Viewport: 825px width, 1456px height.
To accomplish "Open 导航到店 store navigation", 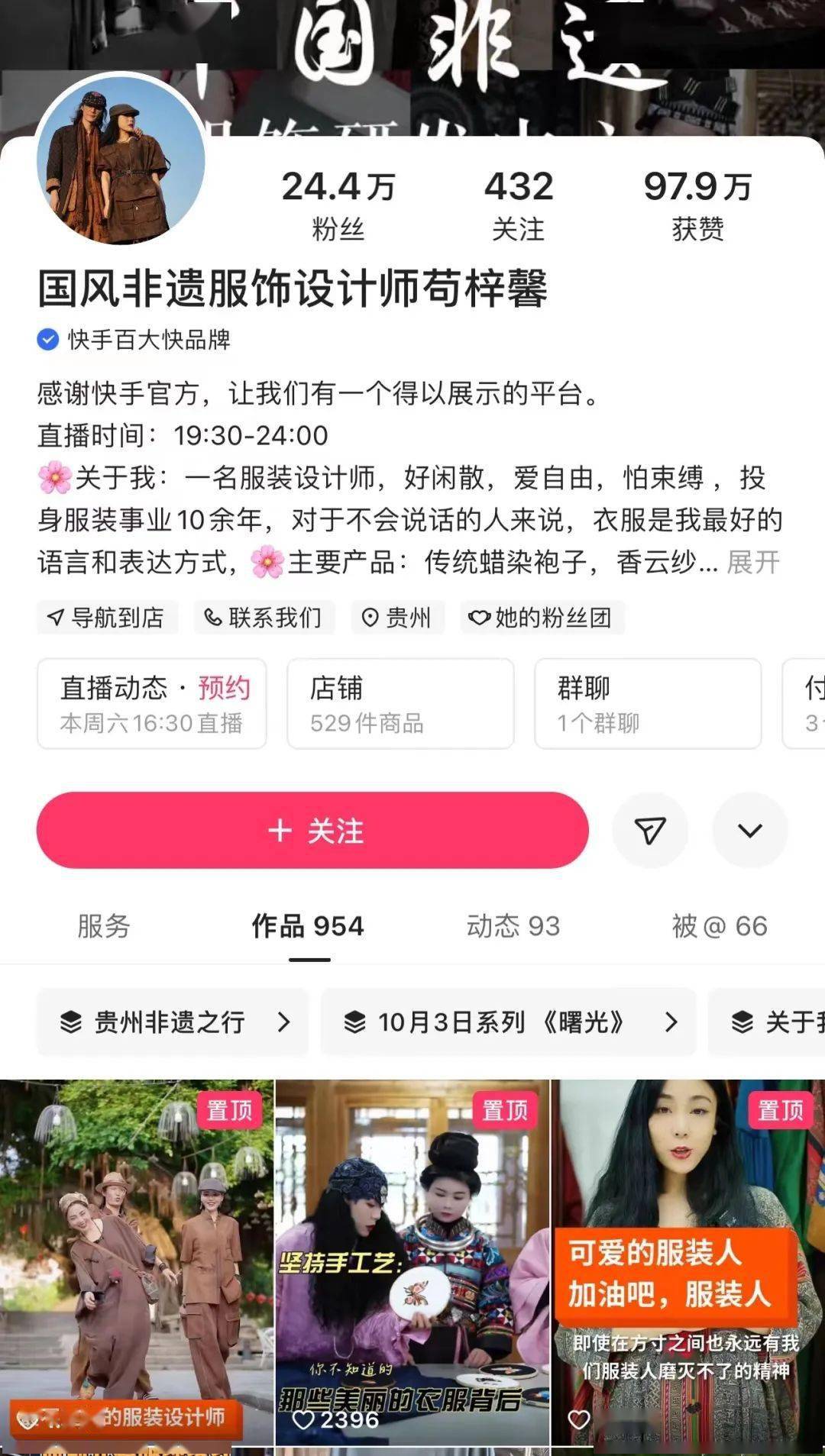I will [107, 618].
